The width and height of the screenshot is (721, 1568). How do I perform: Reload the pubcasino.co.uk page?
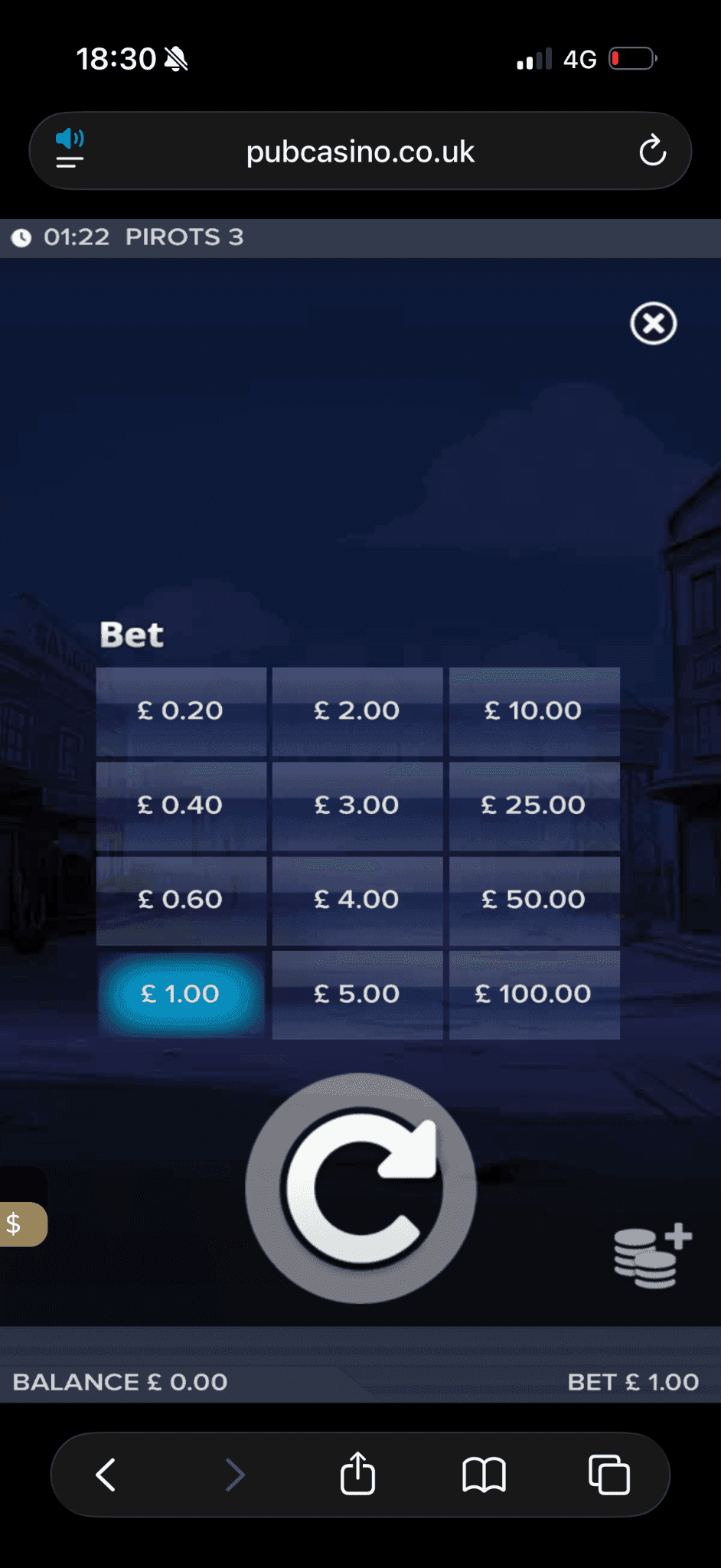click(x=652, y=151)
